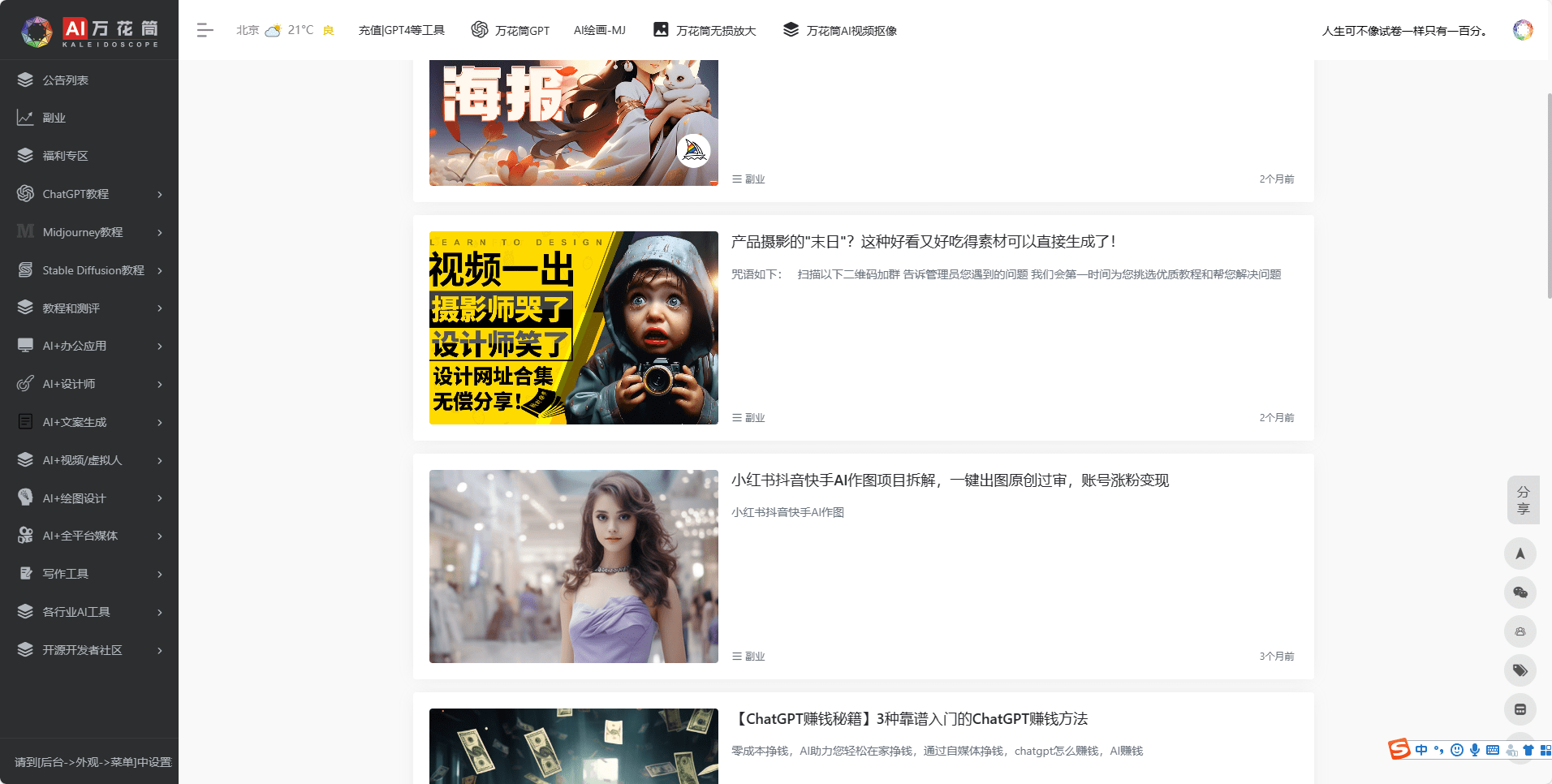Open 万花筒GPT in top bar

click(x=511, y=30)
